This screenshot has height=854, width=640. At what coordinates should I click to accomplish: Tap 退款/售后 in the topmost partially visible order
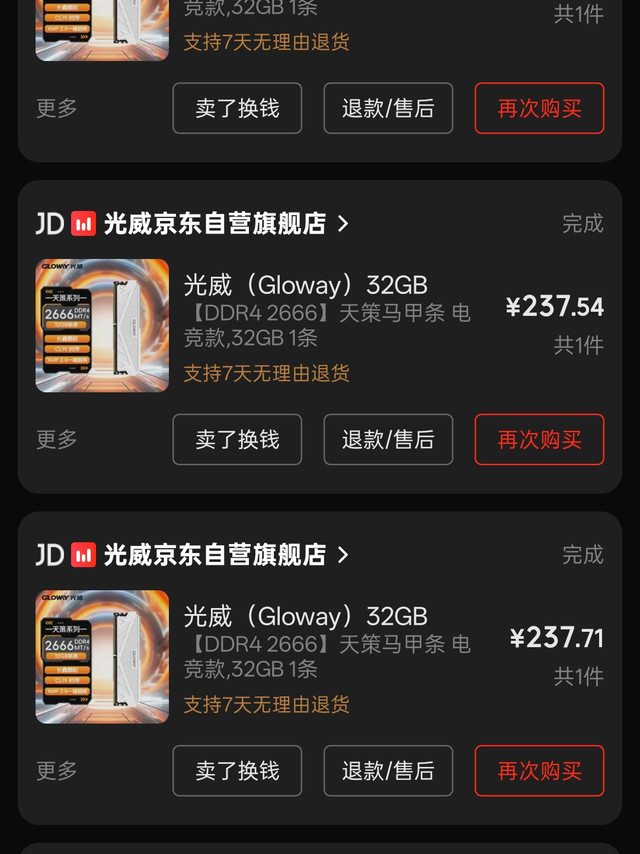pos(388,108)
